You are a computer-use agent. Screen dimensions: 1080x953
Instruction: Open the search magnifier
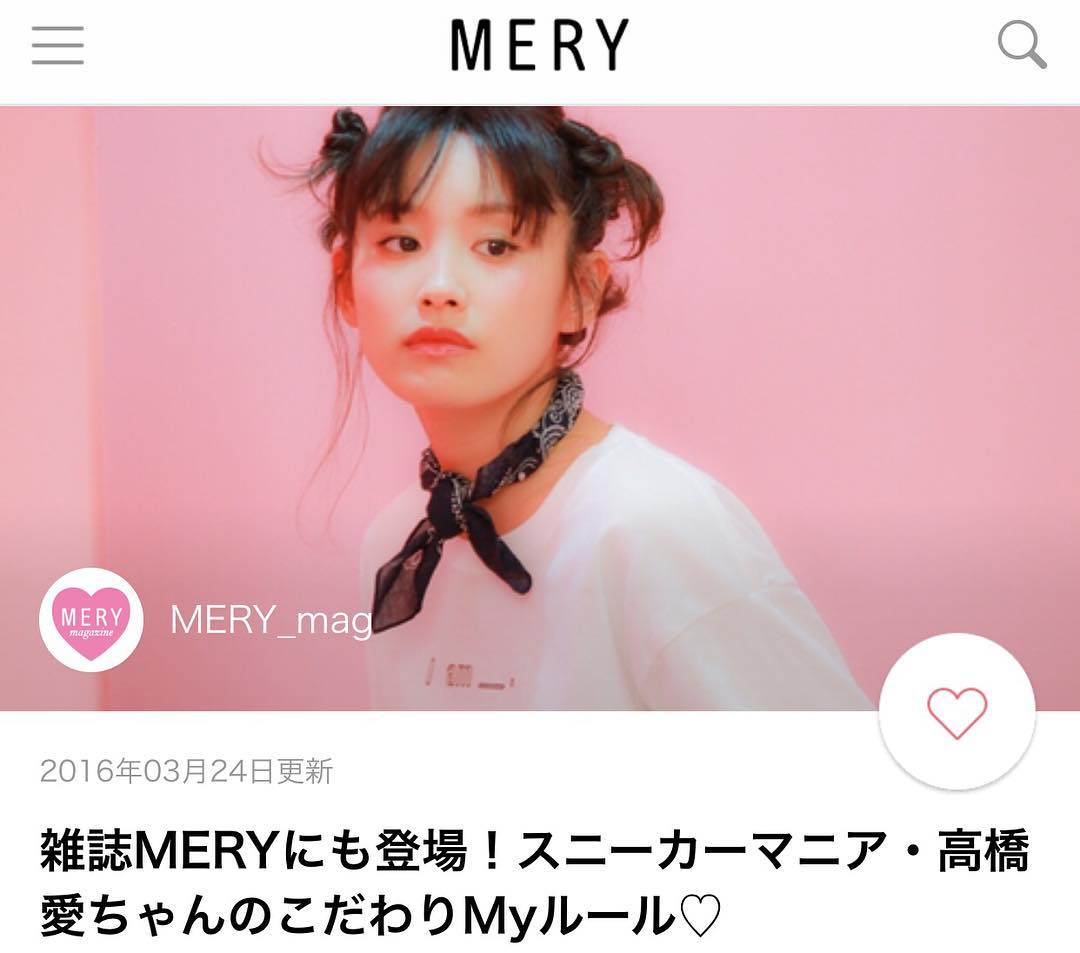click(1021, 46)
